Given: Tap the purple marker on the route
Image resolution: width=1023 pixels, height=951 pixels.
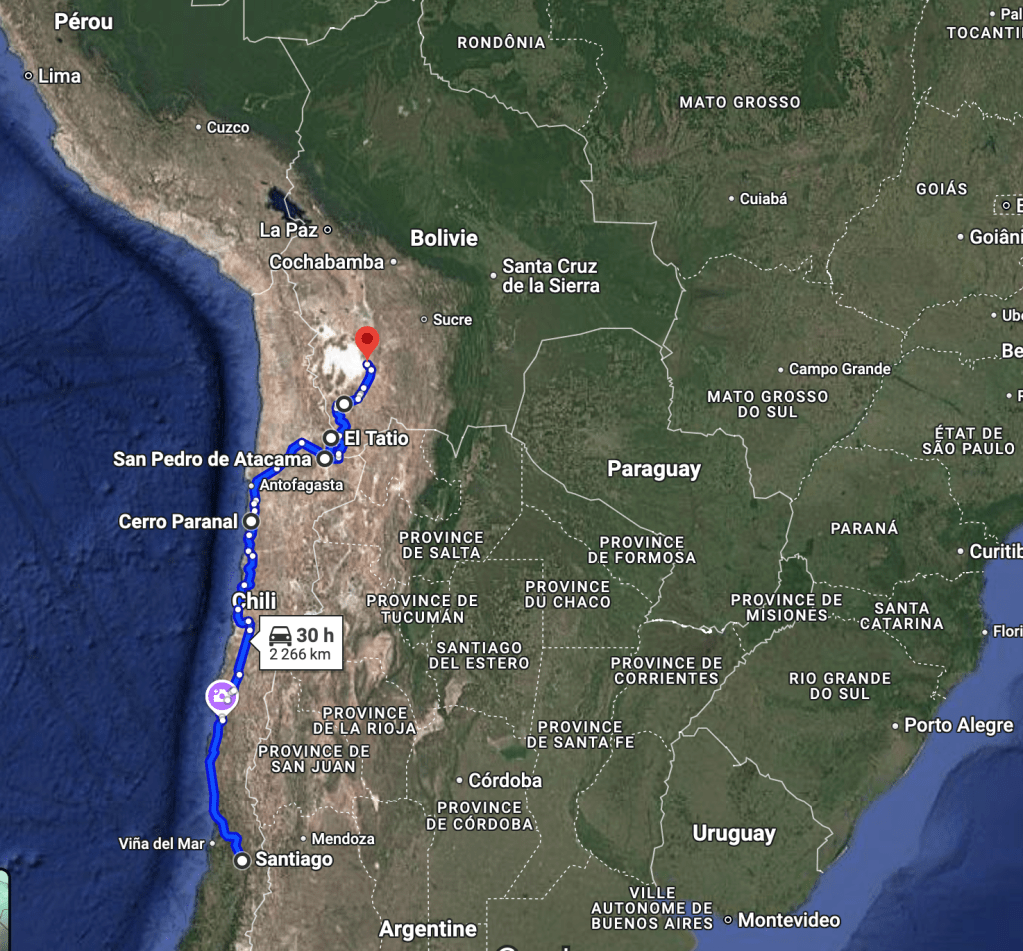Looking at the screenshot, I should click(x=221, y=696).
